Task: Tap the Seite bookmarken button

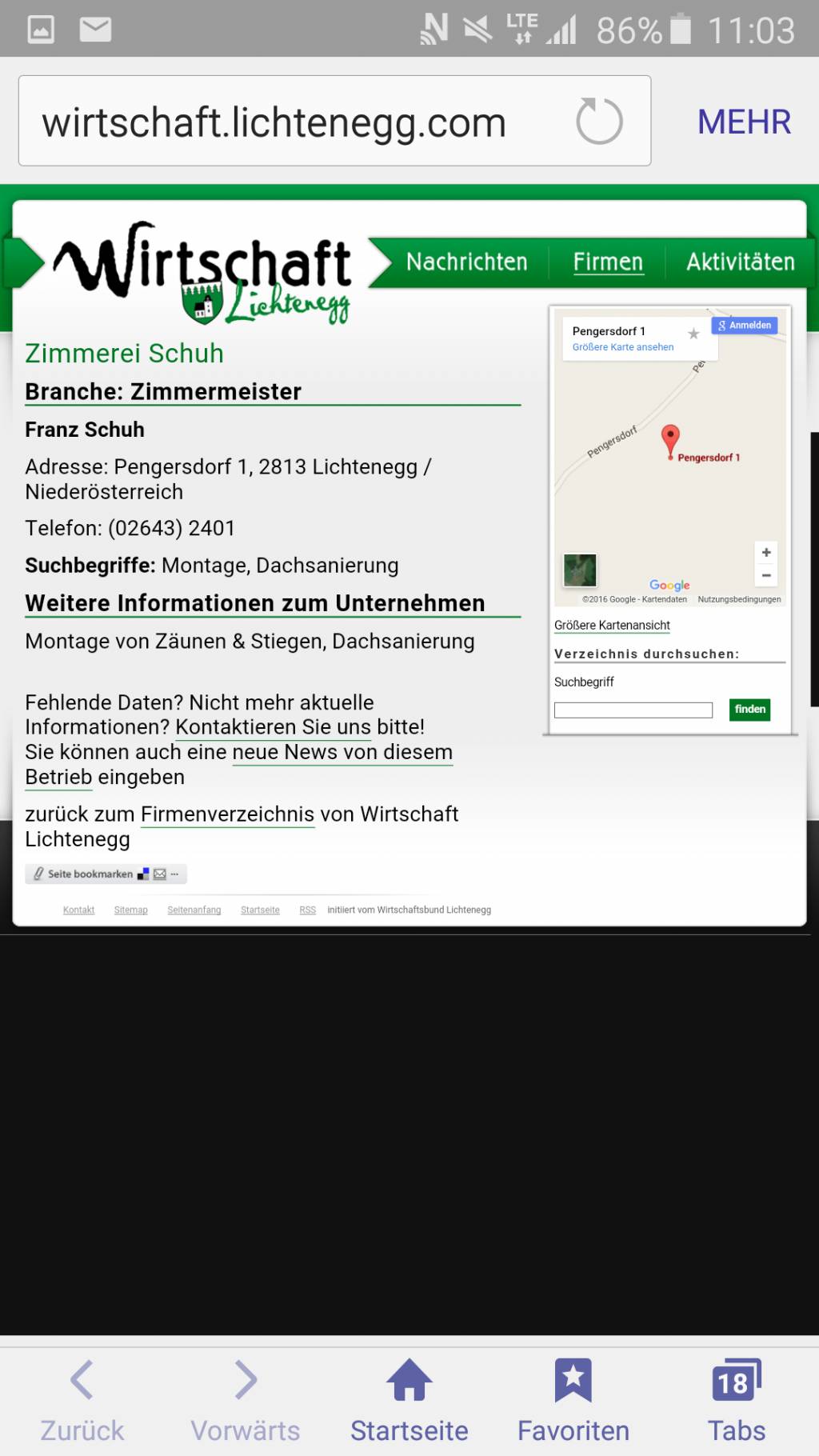Action: pyautogui.click(x=106, y=874)
